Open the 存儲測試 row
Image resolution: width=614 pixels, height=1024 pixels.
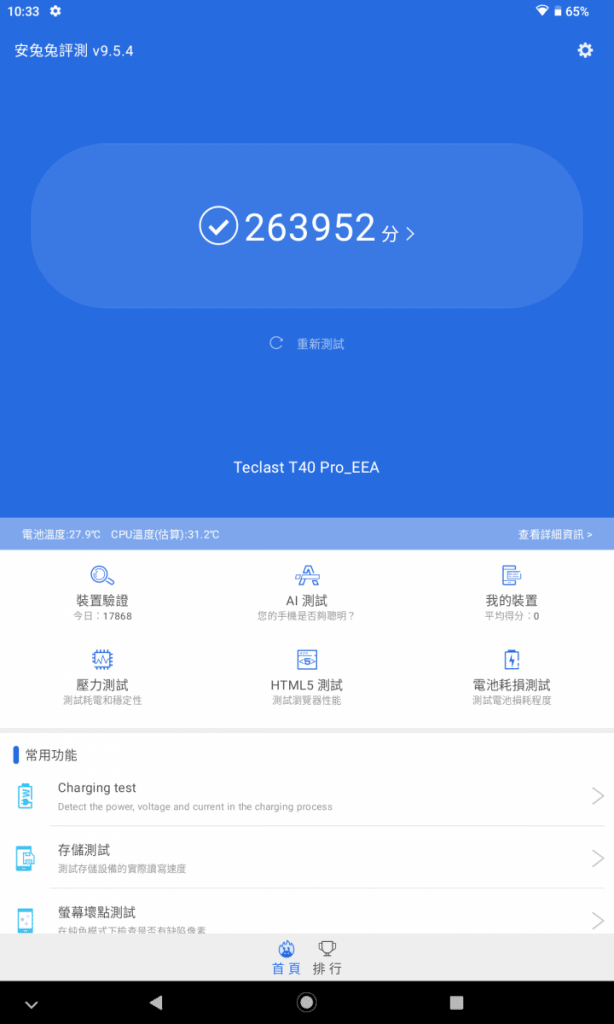[x=307, y=858]
